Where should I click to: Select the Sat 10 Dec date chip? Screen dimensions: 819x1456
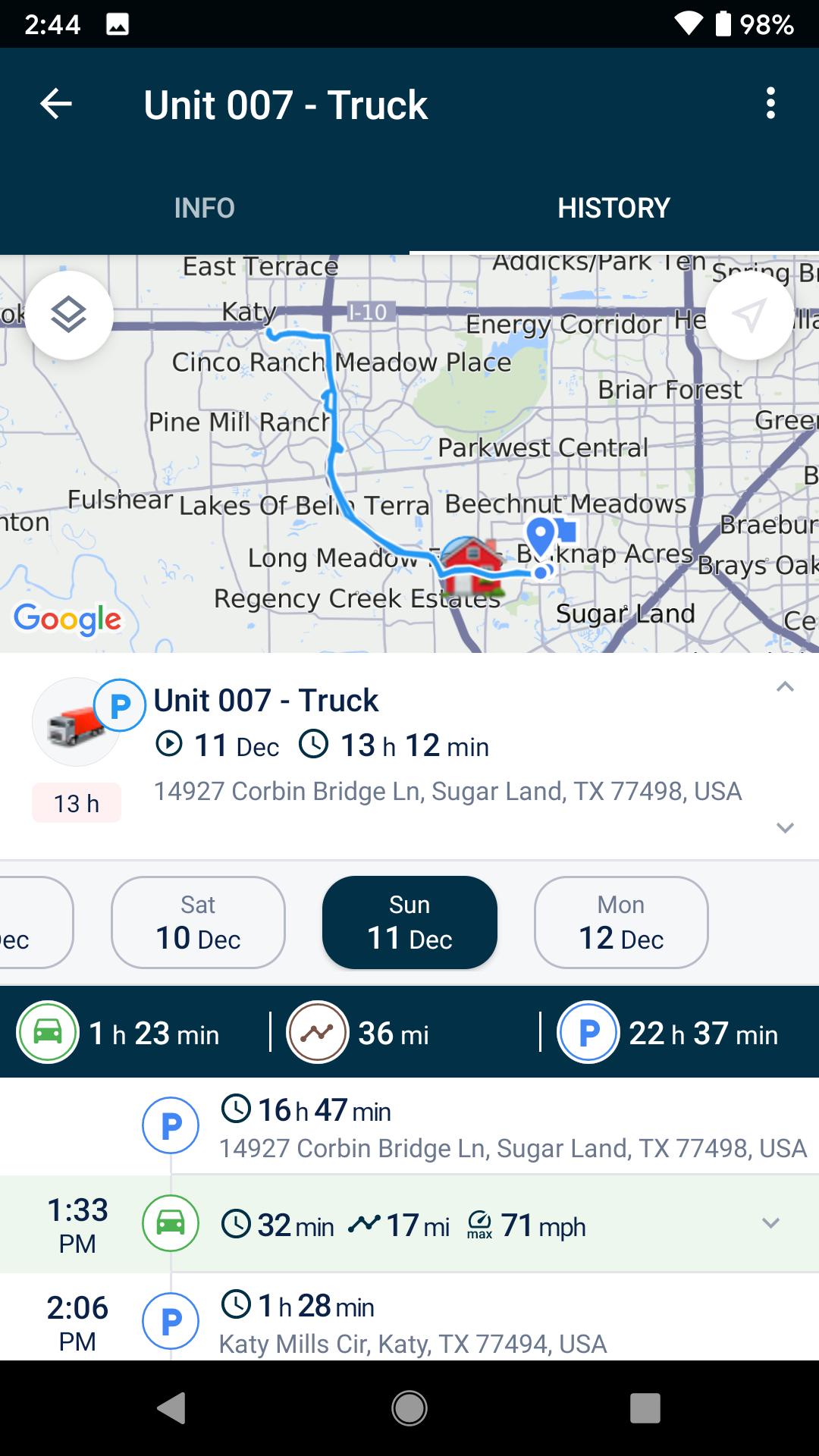click(x=198, y=922)
